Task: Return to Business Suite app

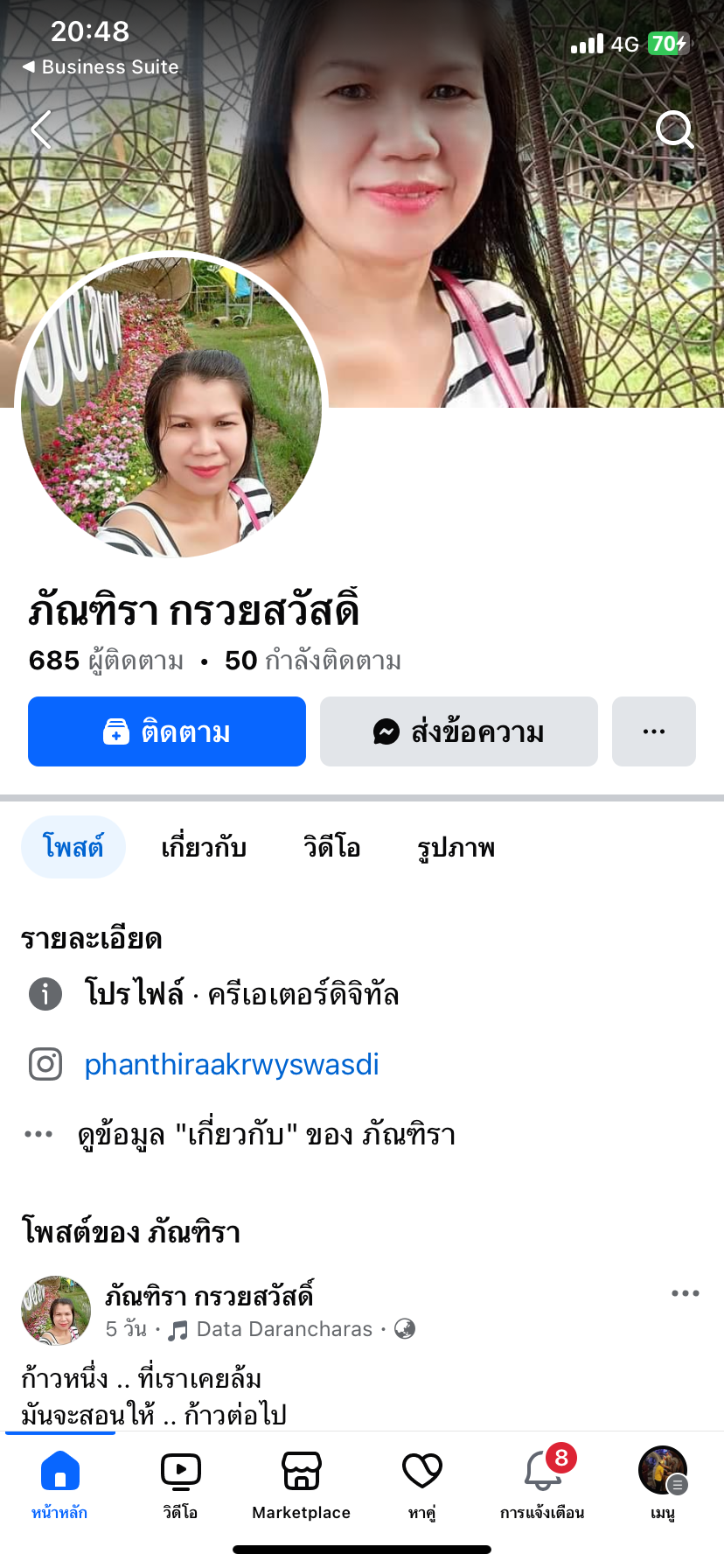Action: [100, 66]
